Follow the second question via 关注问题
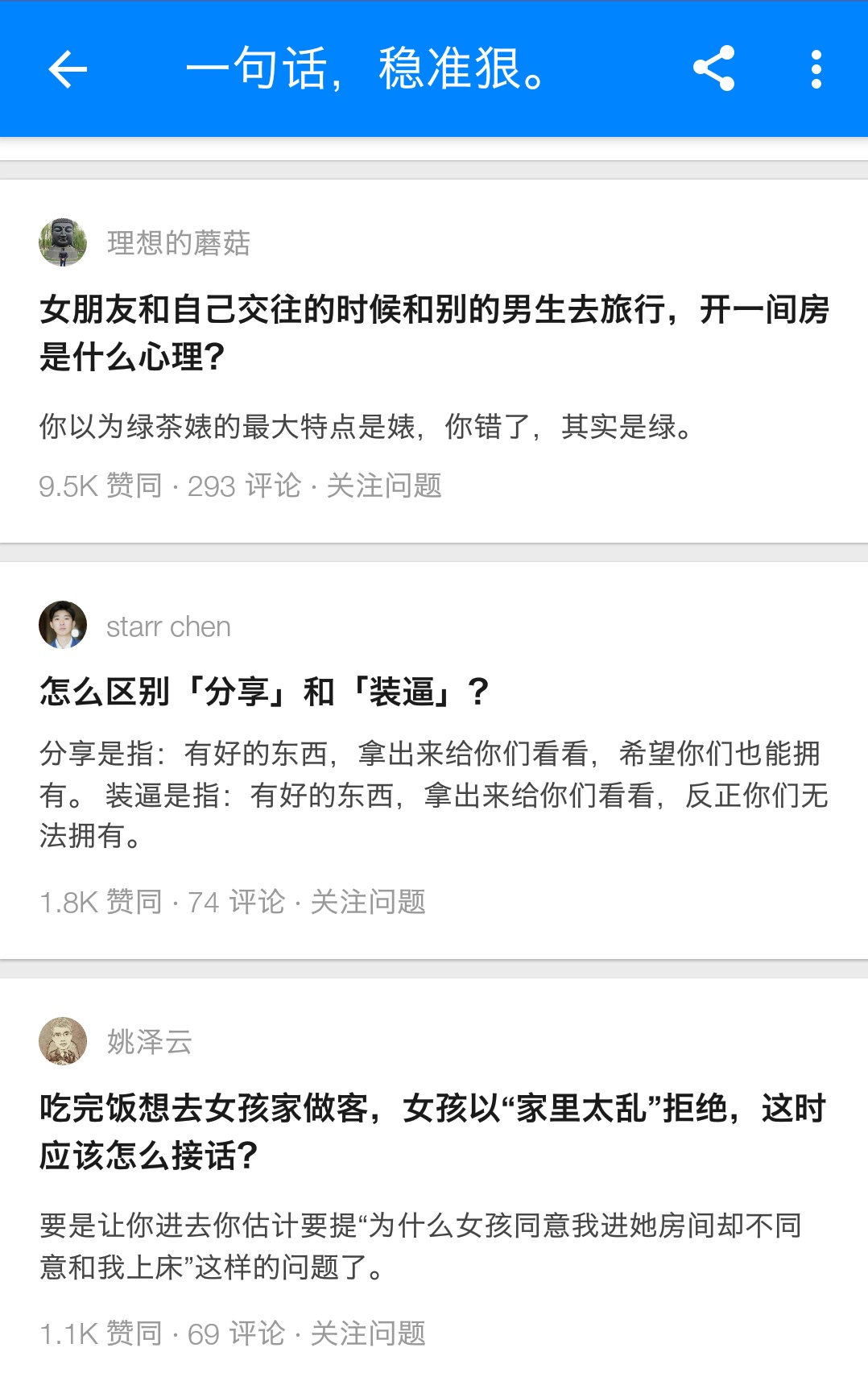The image size is (868, 1385). [x=370, y=903]
